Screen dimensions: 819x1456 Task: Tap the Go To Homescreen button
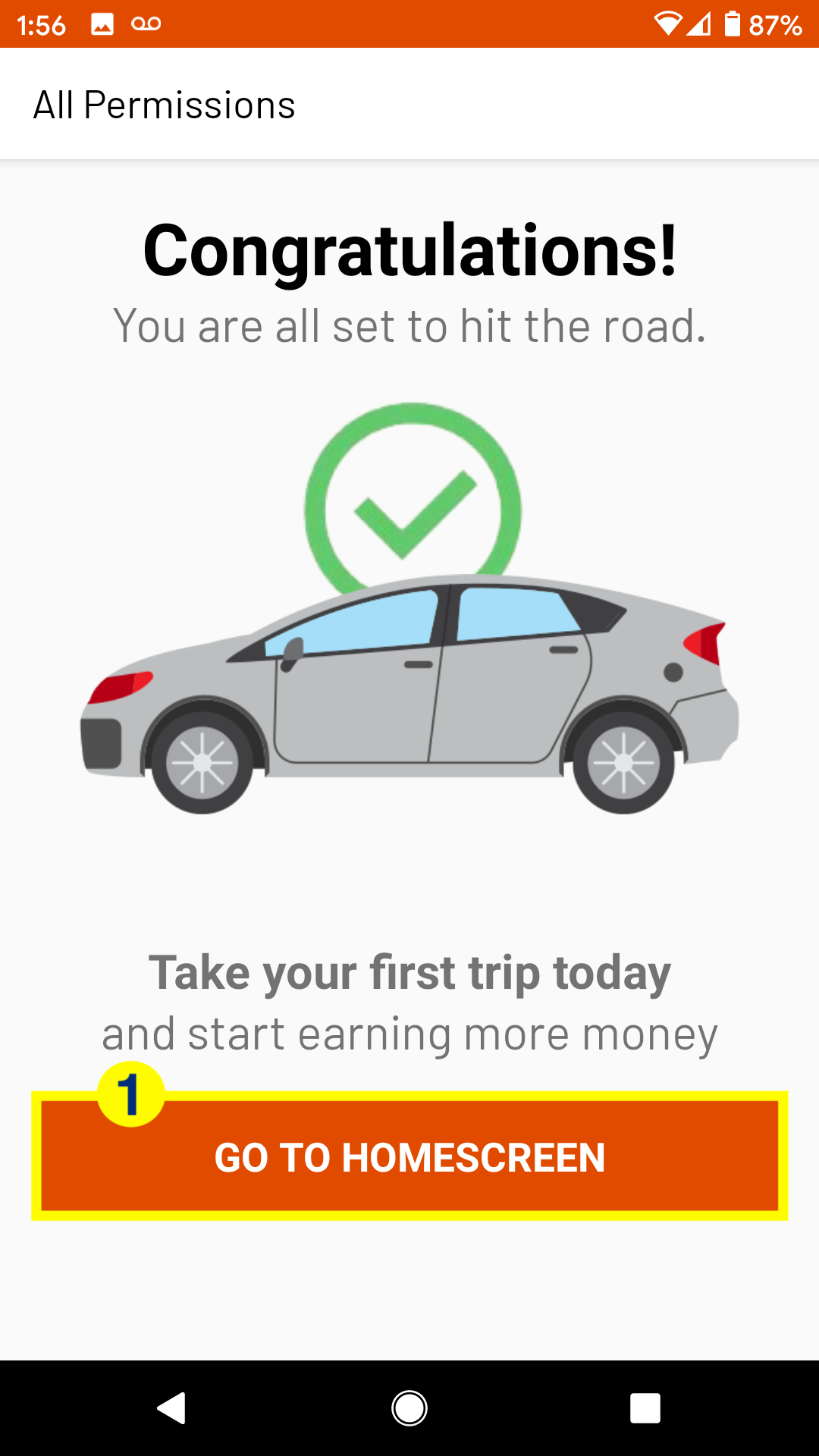click(409, 1156)
